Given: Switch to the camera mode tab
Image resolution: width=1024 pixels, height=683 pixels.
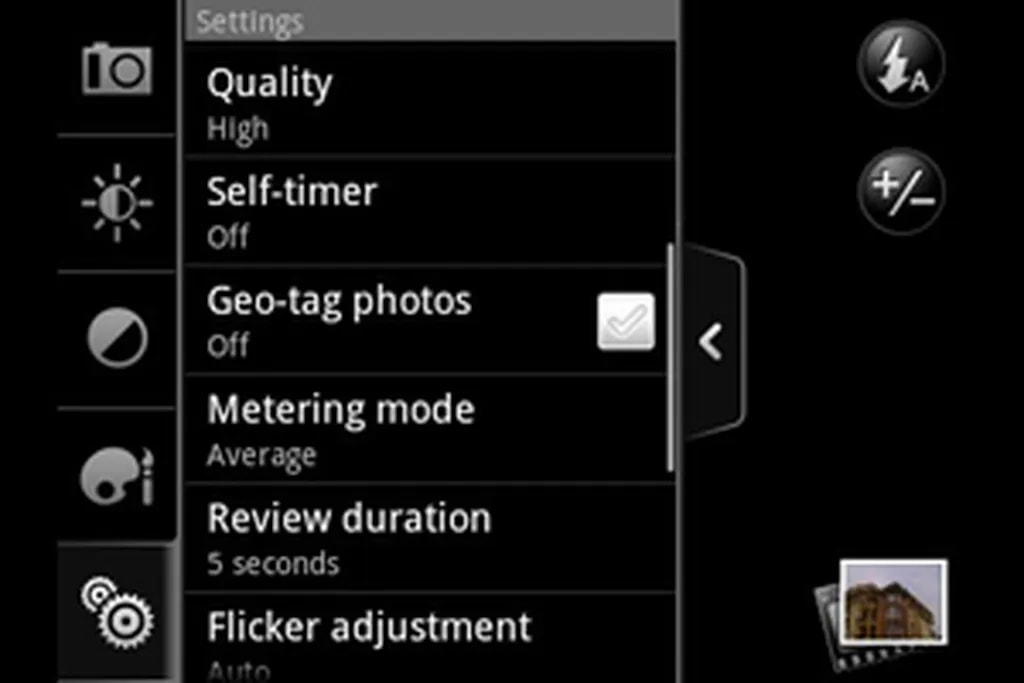Looking at the screenshot, I should pos(117,68).
